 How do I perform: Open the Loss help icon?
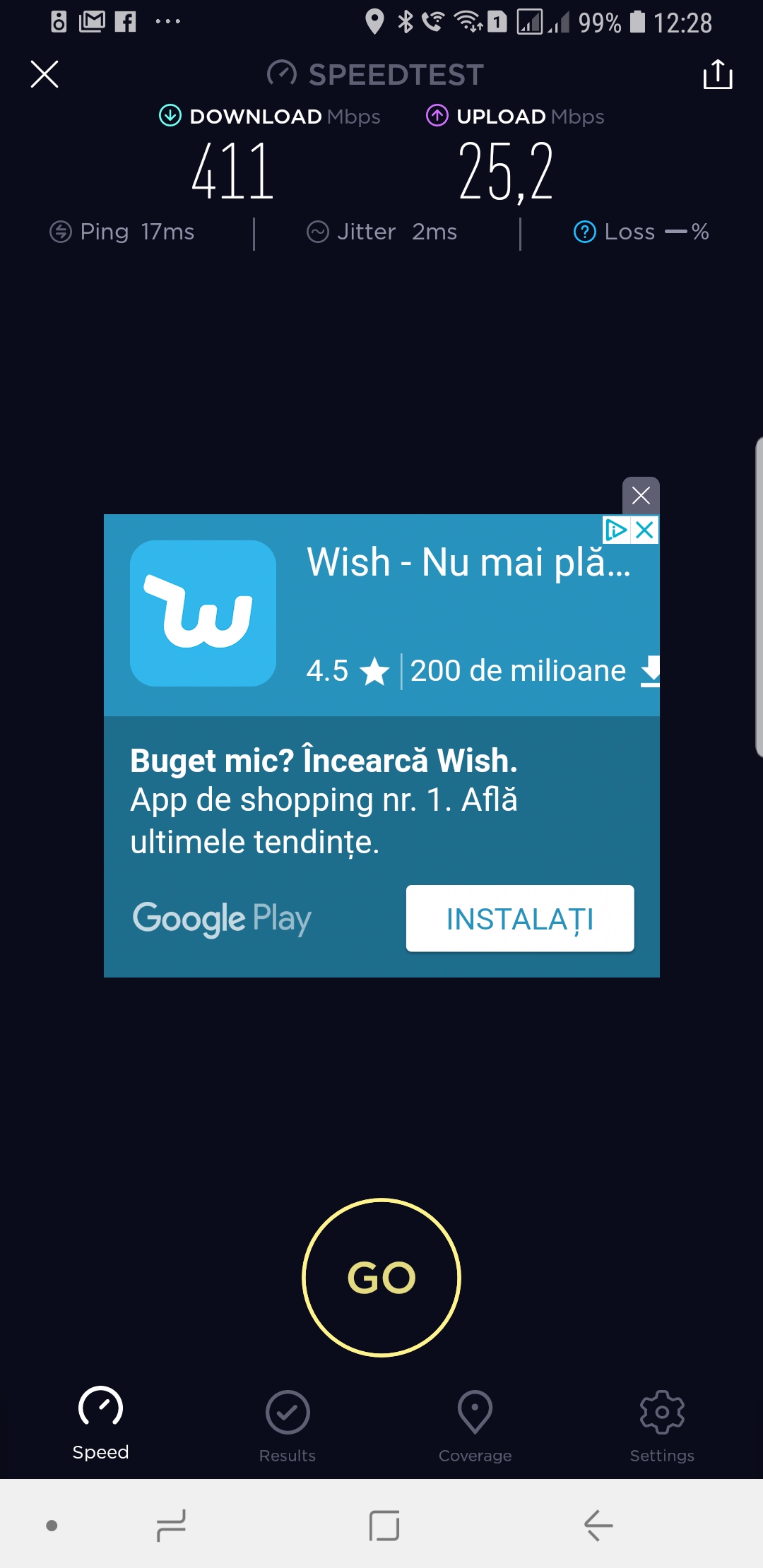tap(584, 232)
